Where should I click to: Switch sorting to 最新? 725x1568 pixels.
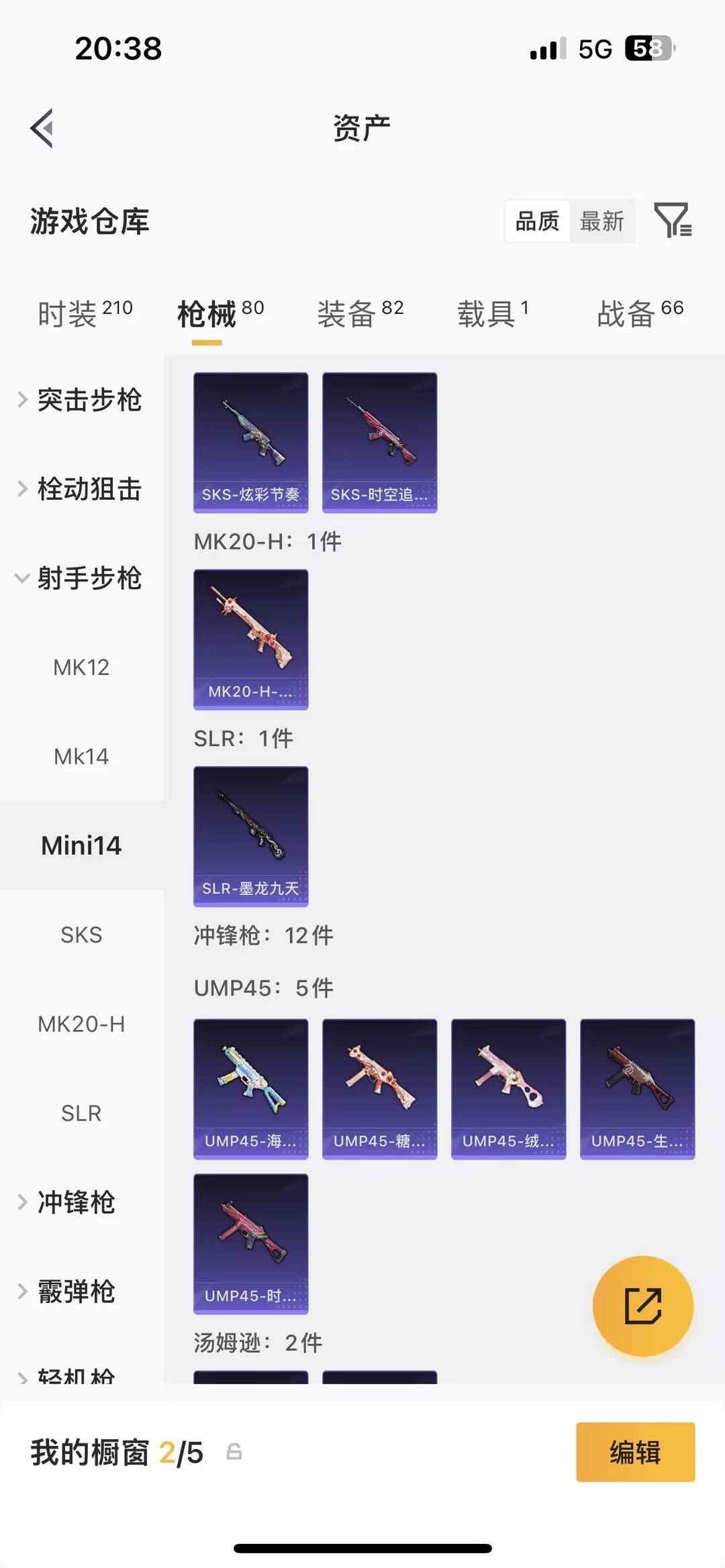point(602,221)
